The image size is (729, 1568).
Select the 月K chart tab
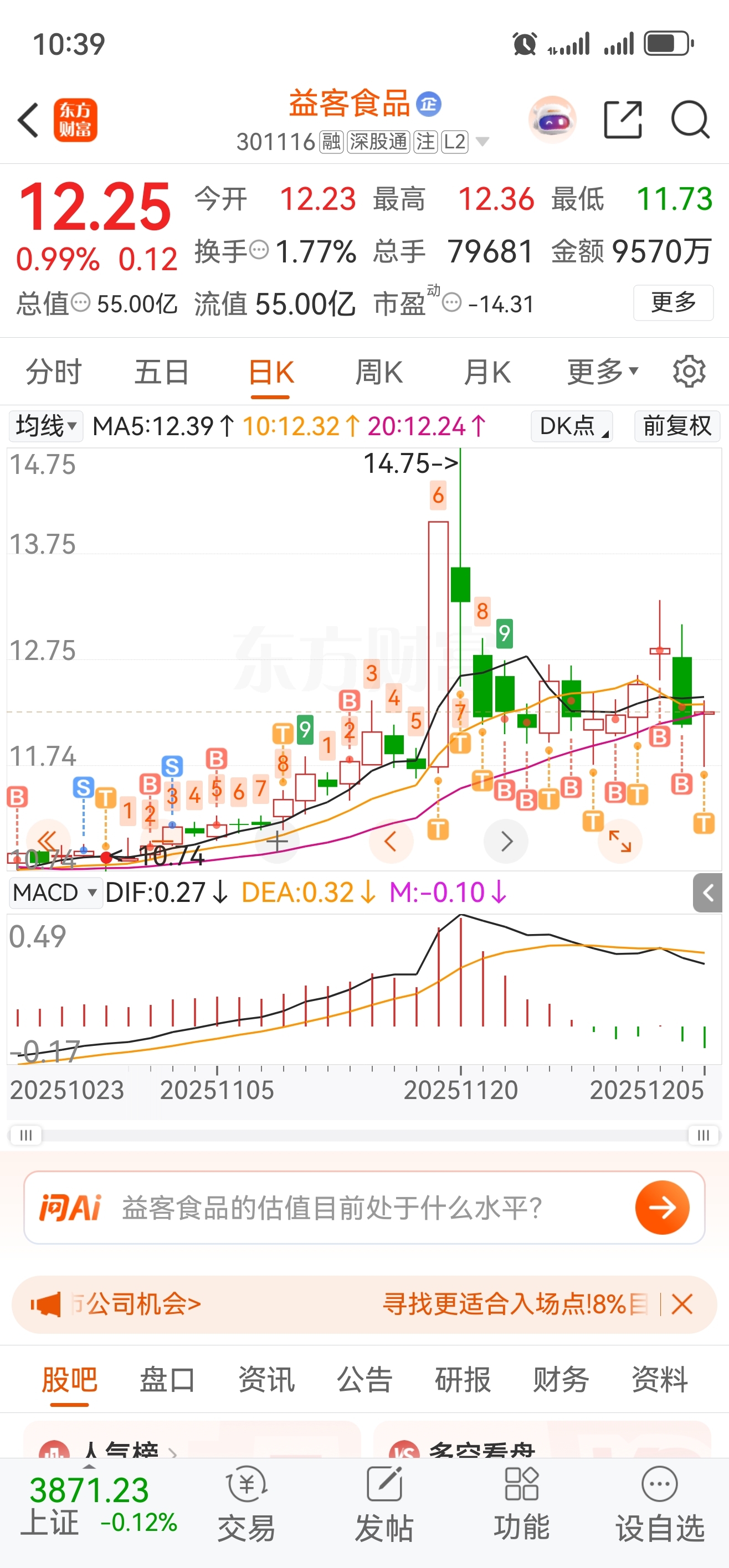(x=486, y=372)
